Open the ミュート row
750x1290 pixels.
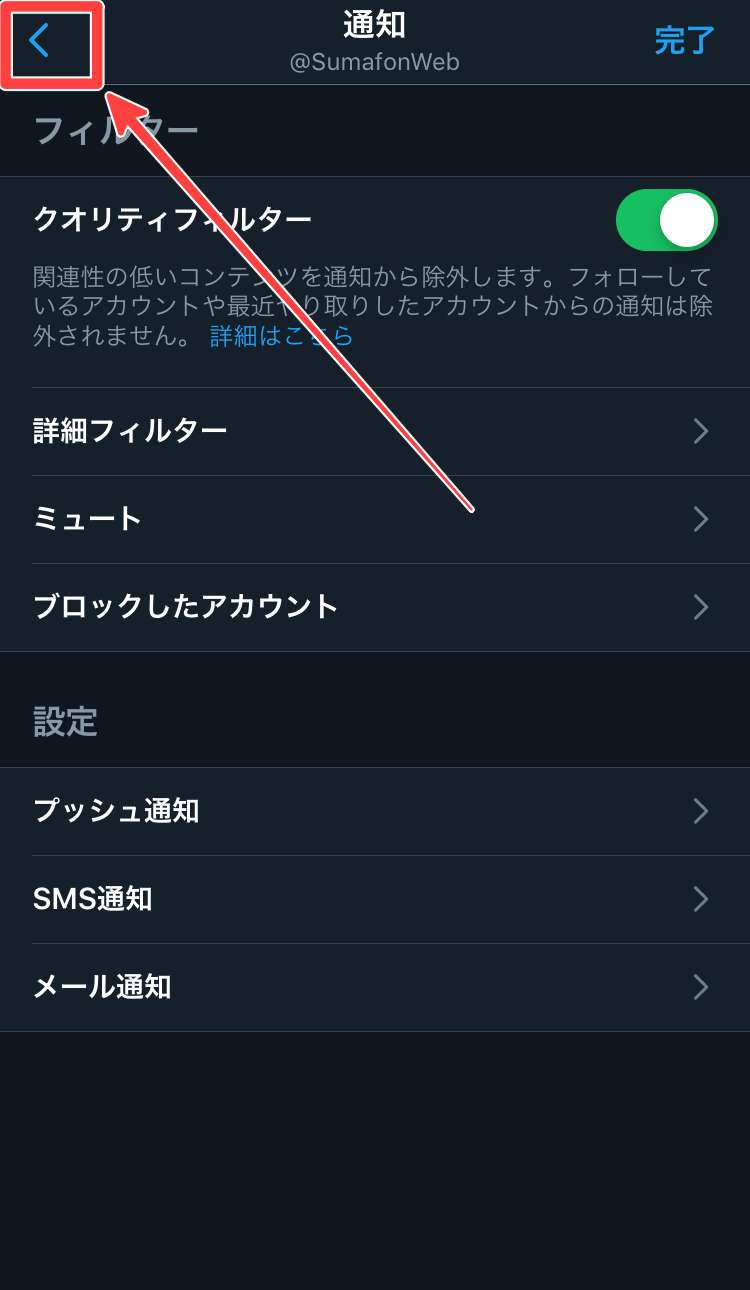[374, 519]
